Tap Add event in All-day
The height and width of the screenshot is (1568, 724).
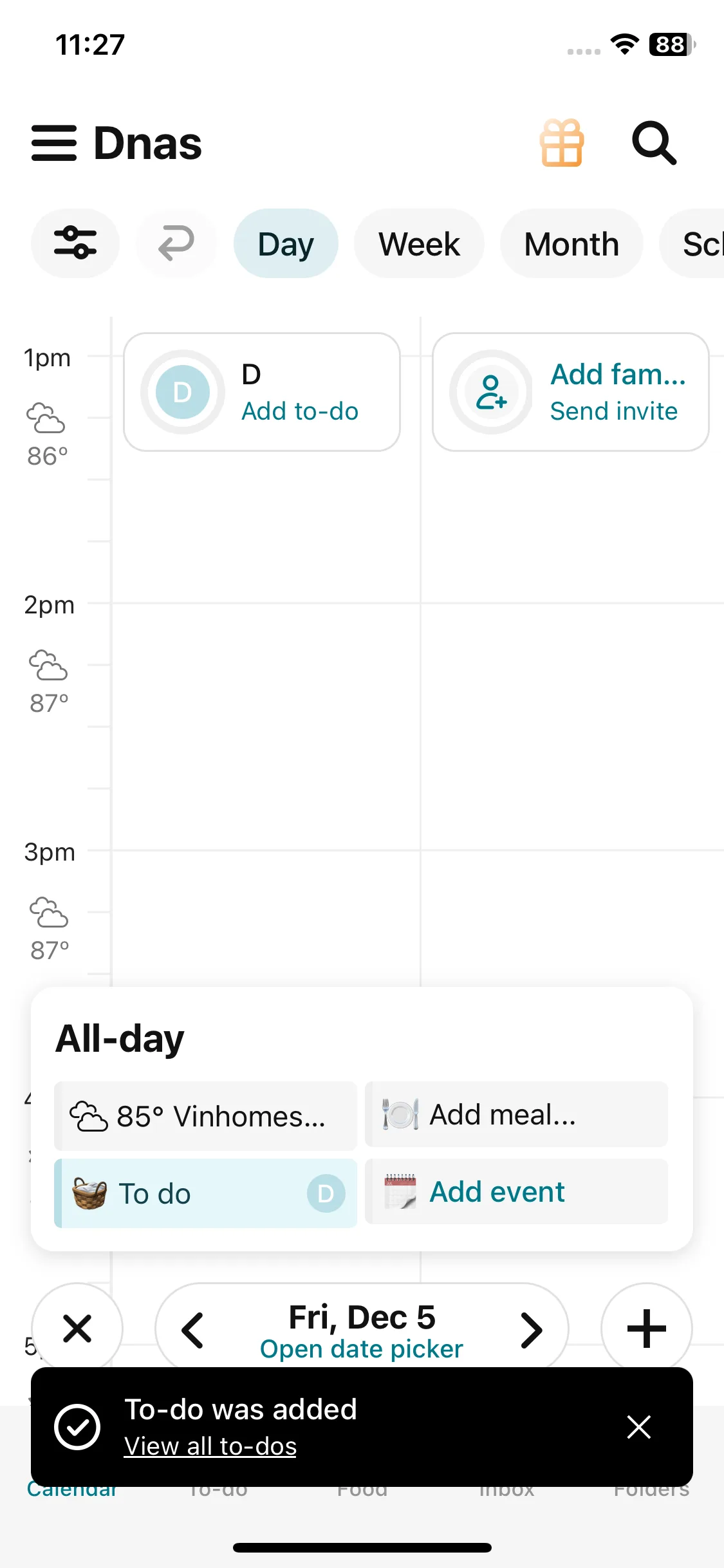[516, 1192]
